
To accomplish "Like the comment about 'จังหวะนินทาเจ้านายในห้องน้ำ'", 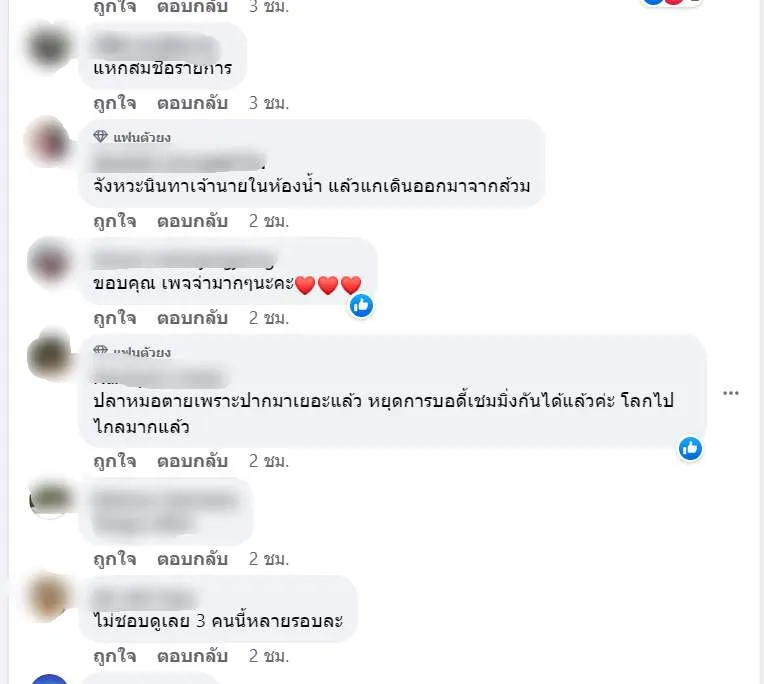I will [x=114, y=220].
